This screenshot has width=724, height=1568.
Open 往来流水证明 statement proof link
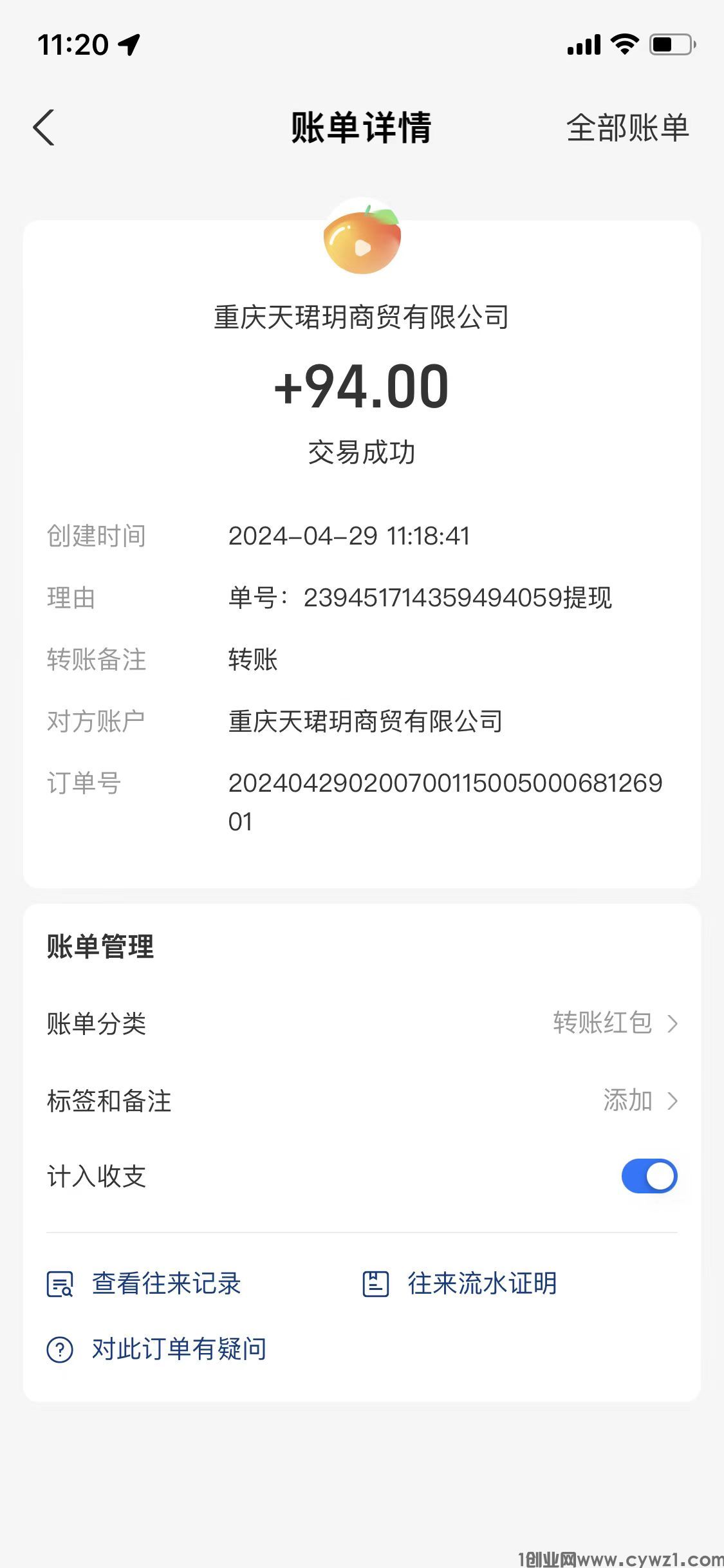coord(460,1283)
